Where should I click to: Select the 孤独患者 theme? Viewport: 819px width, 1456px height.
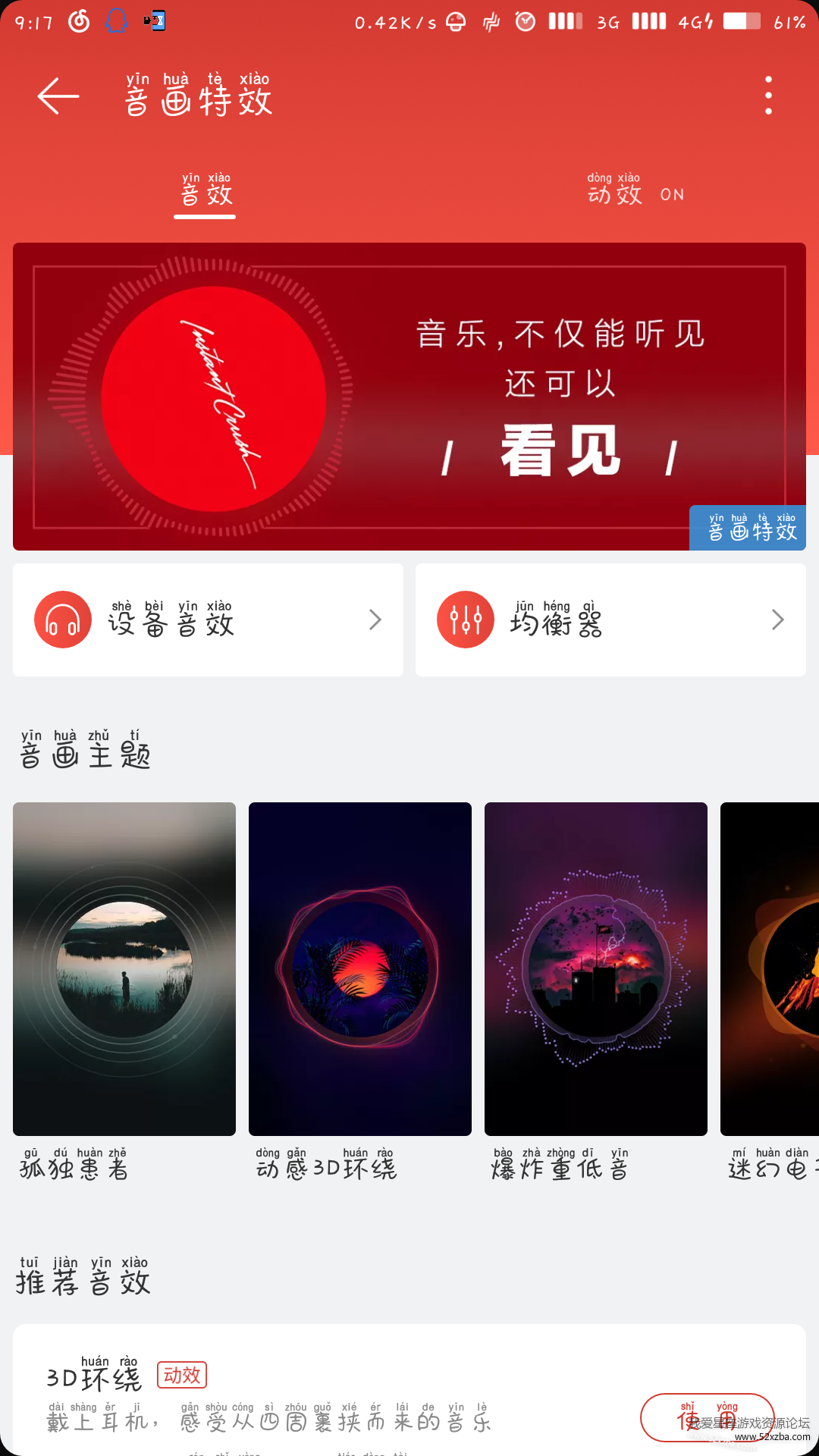[124, 968]
